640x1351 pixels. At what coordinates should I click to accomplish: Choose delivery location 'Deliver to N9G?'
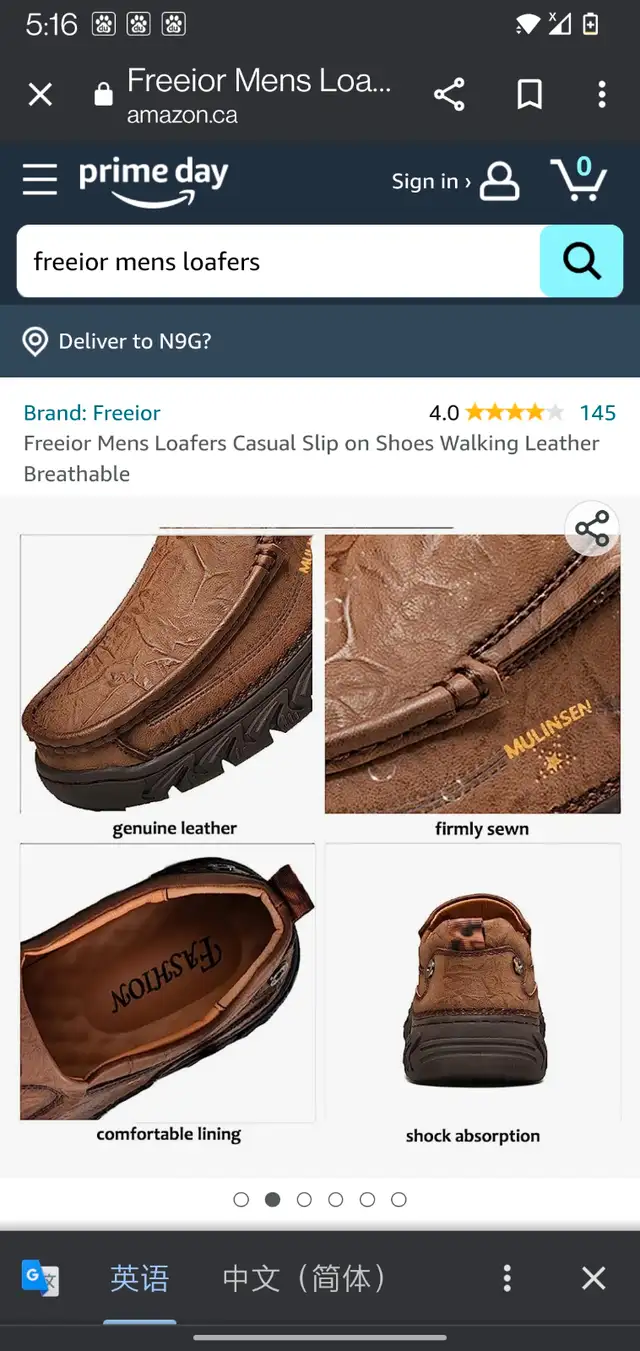click(118, 341)
